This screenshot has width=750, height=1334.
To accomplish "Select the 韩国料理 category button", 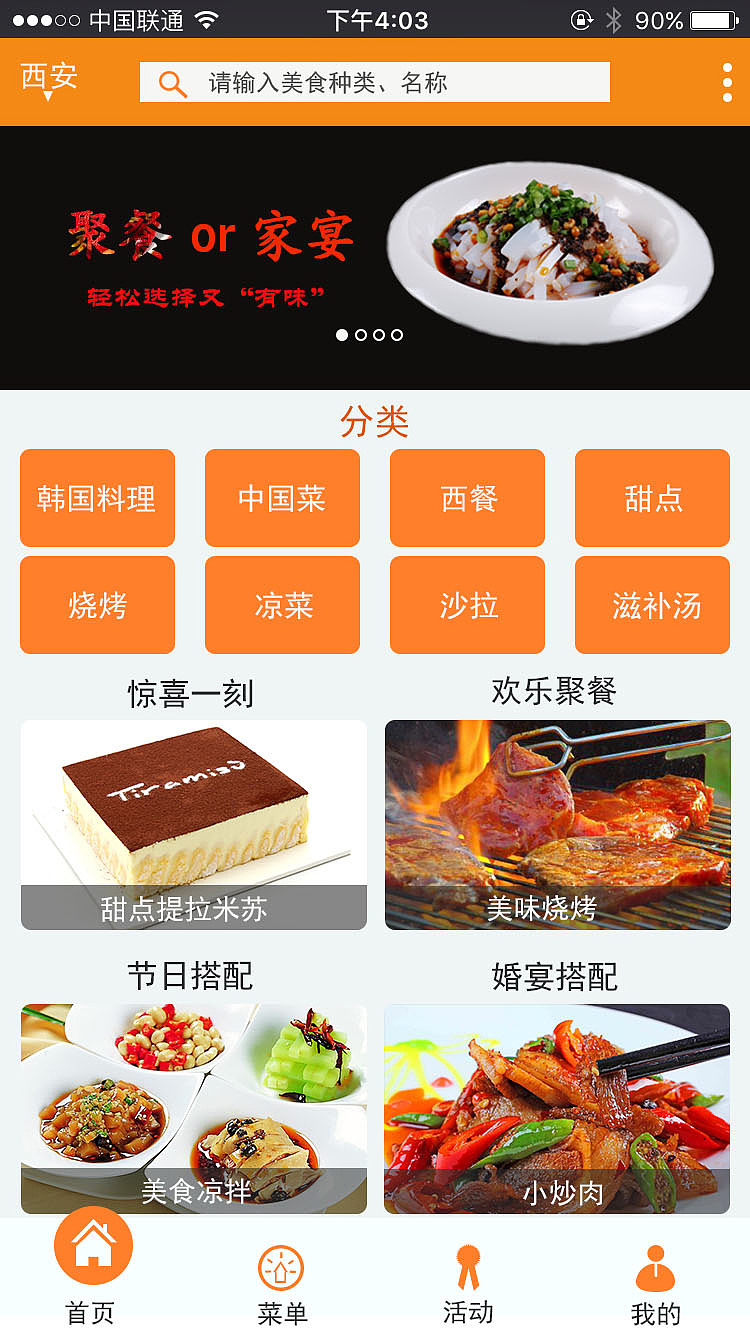I will [x=97, y=498].
